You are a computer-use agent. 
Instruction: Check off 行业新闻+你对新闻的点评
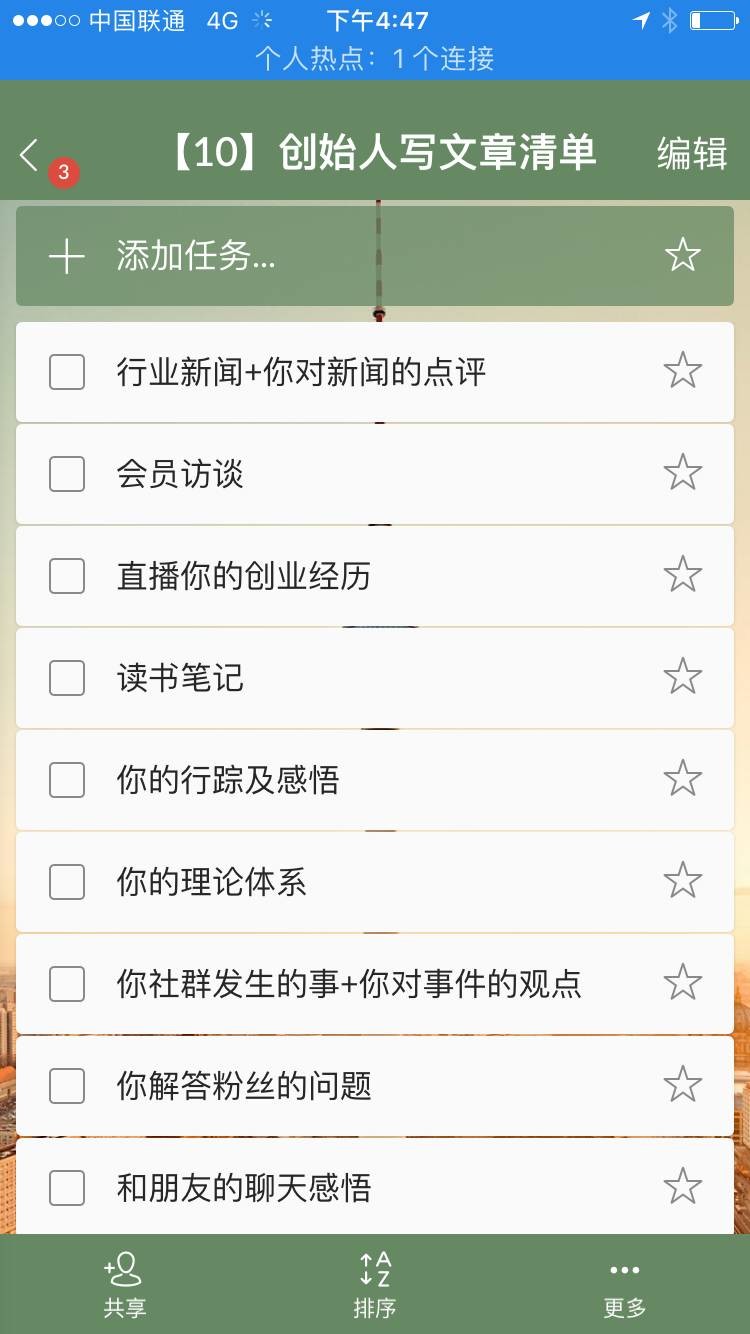(x=67, y=372)
